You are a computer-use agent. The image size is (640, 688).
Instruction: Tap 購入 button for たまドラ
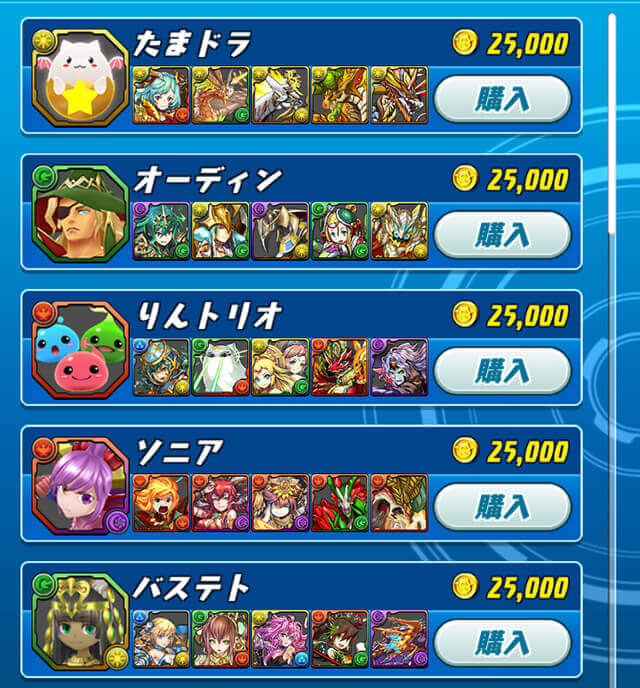(502, 98)
